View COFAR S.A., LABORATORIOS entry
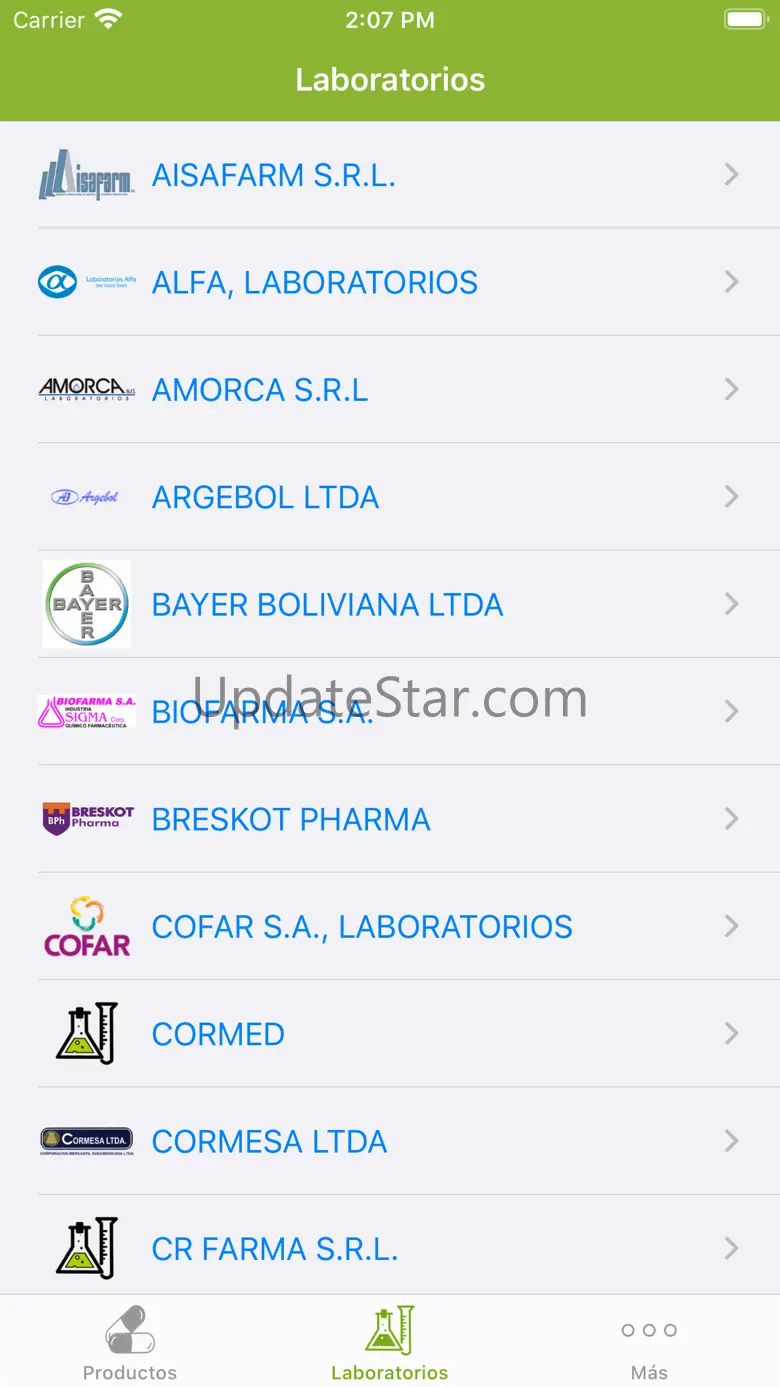Image resolution: width=780 pixels, height=1387 pixels. [390, 927]
